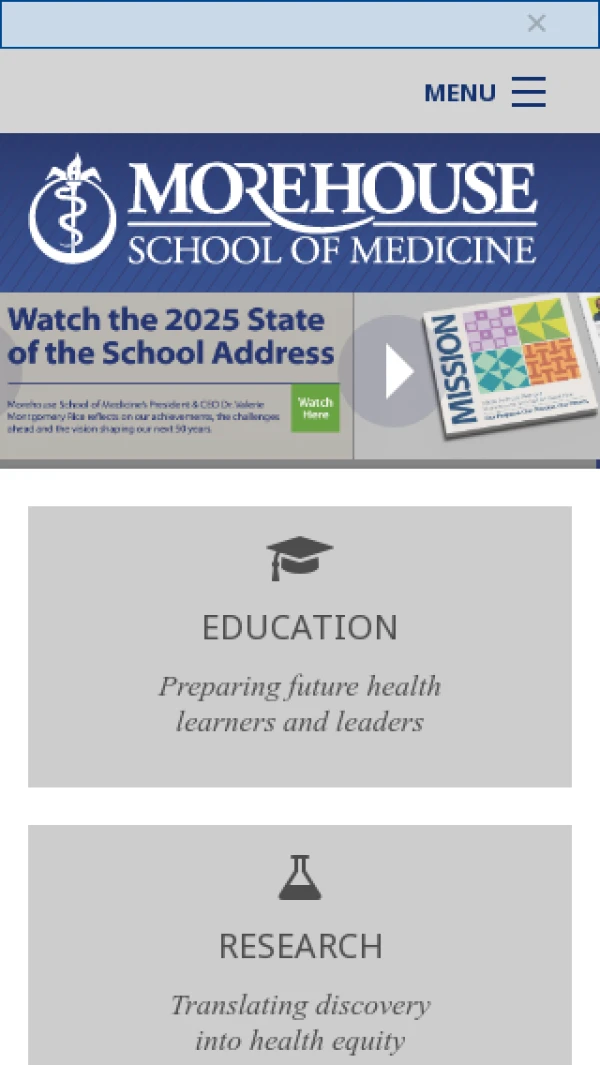Go to previous carousel slide
600x1065 pixels.
pos(8,372)
